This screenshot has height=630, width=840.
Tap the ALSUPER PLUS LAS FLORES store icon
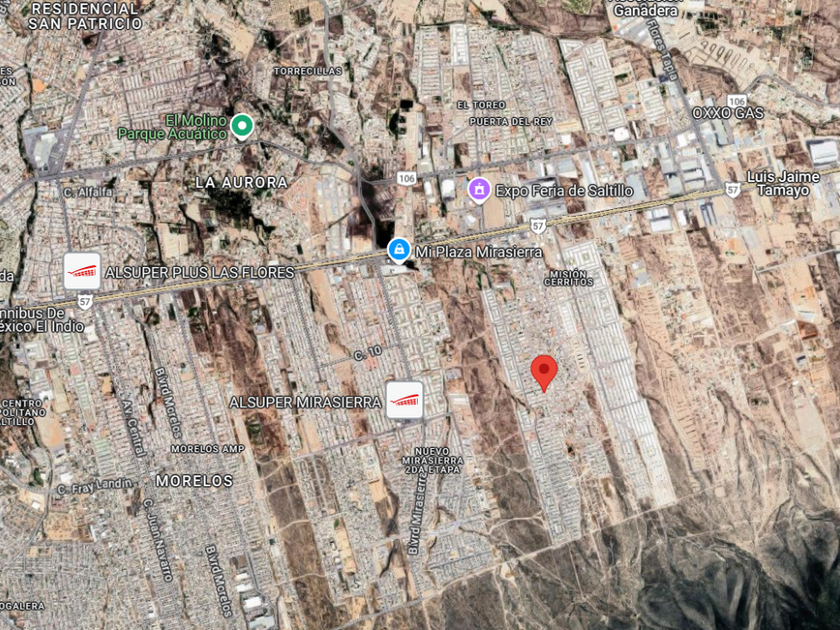(82, 272)
